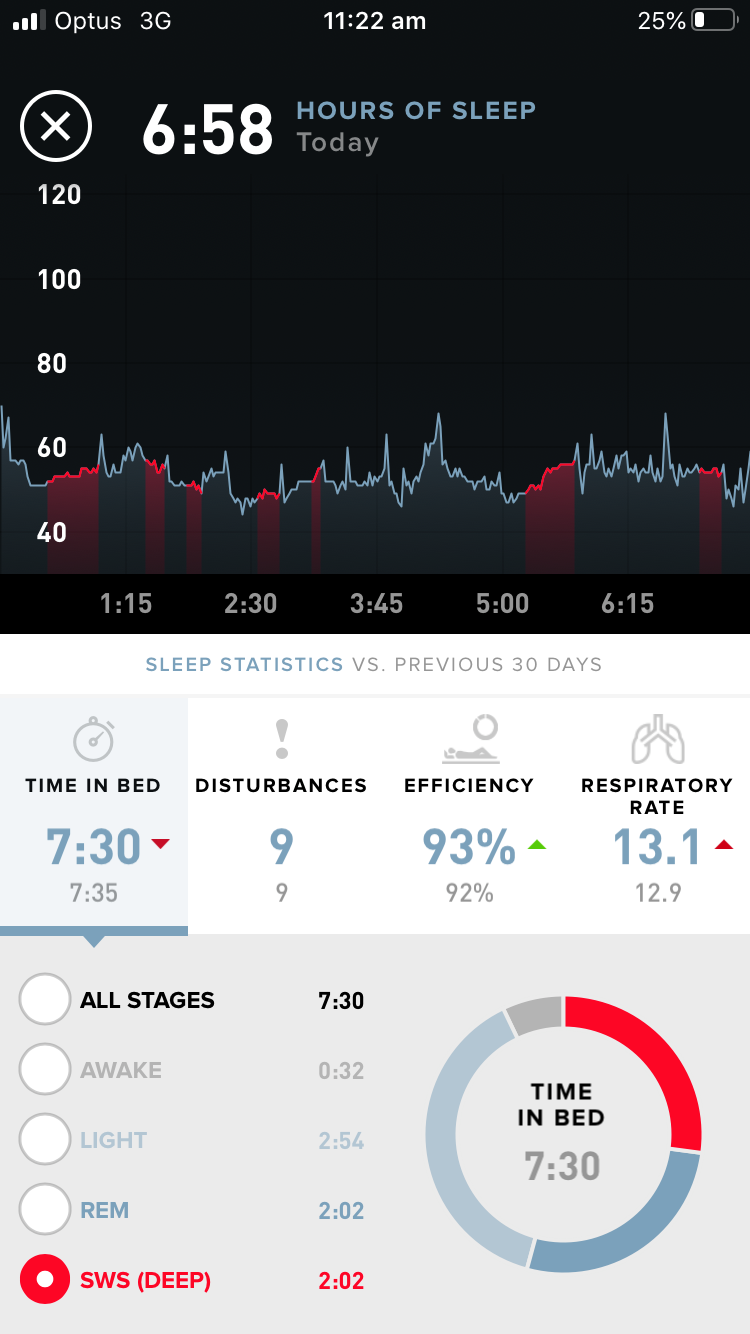Close the sleep detail view
The image size is (750, 1334).
point(56,127)
